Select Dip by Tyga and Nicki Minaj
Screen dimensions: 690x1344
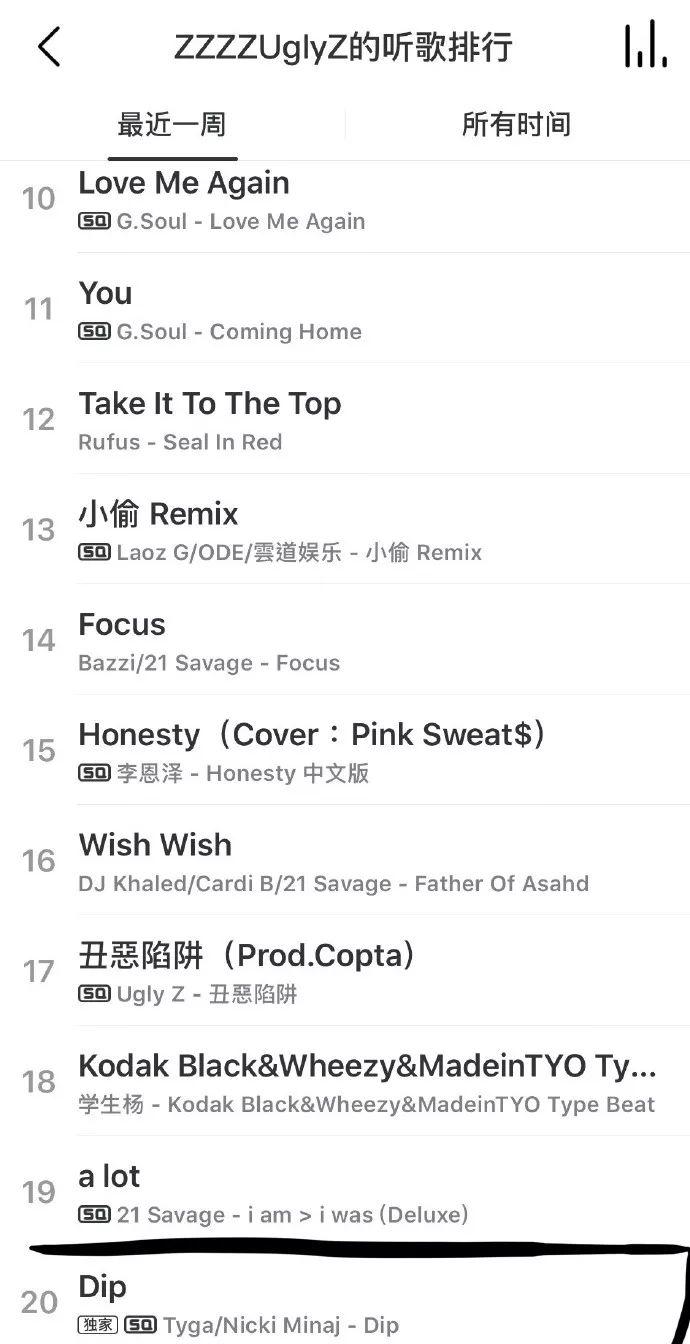pyautogui.click(x=300, y=1303)
